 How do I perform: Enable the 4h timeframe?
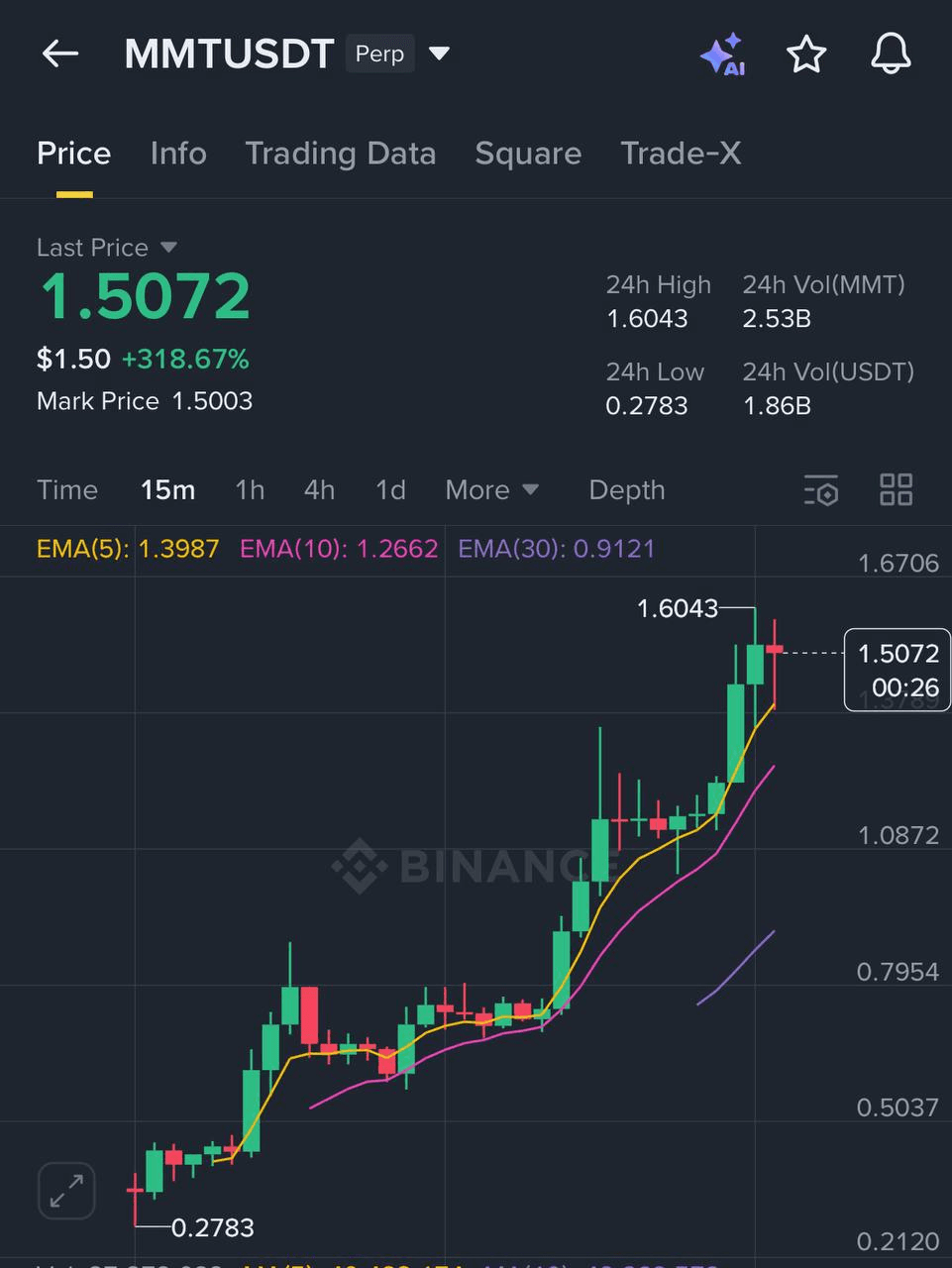(318, 489)
